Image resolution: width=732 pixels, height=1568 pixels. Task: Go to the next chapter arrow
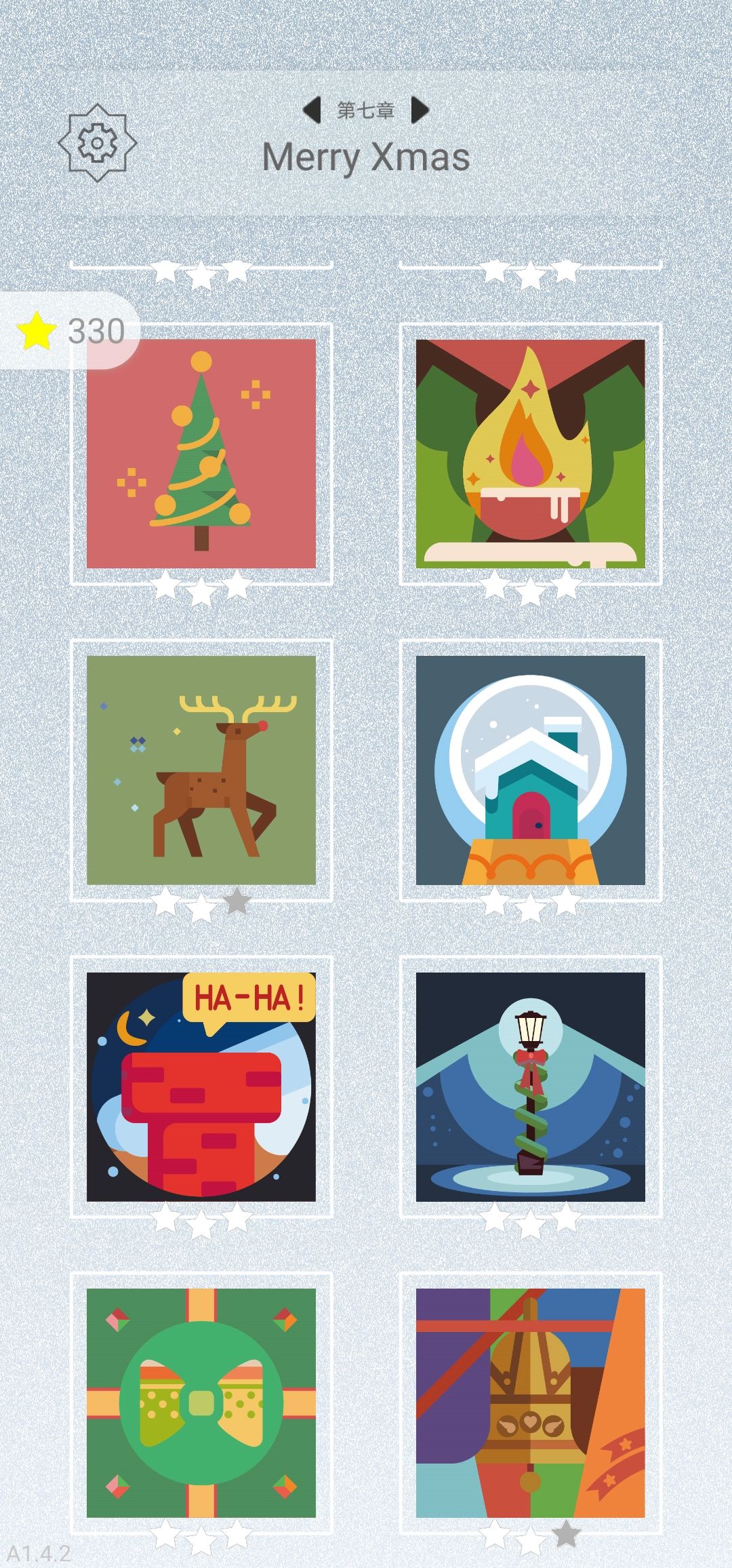point(420,110)
